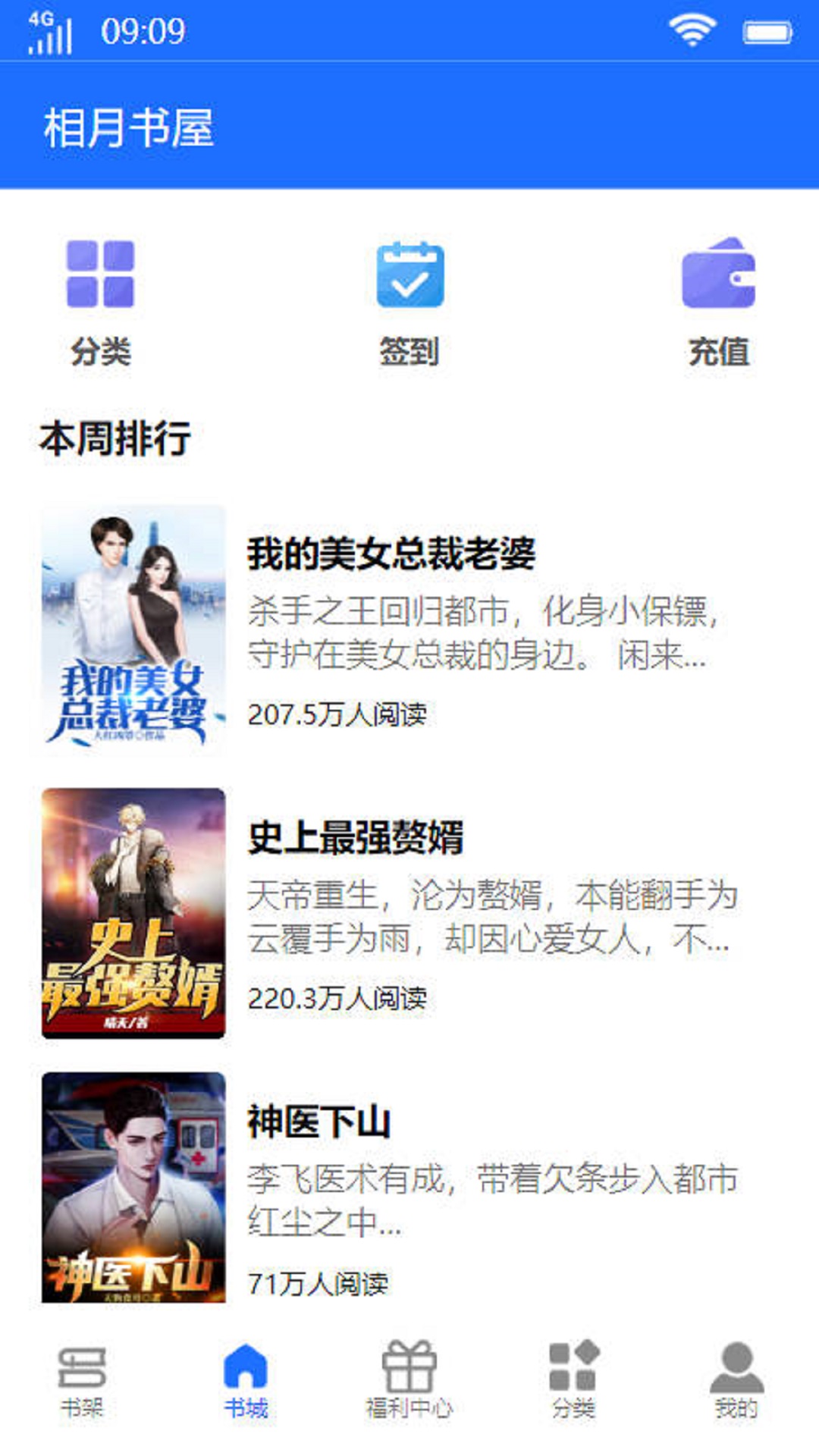Open the 充值 recharge wallet
Screen dimensions: 819x1456
pos(718,300)
